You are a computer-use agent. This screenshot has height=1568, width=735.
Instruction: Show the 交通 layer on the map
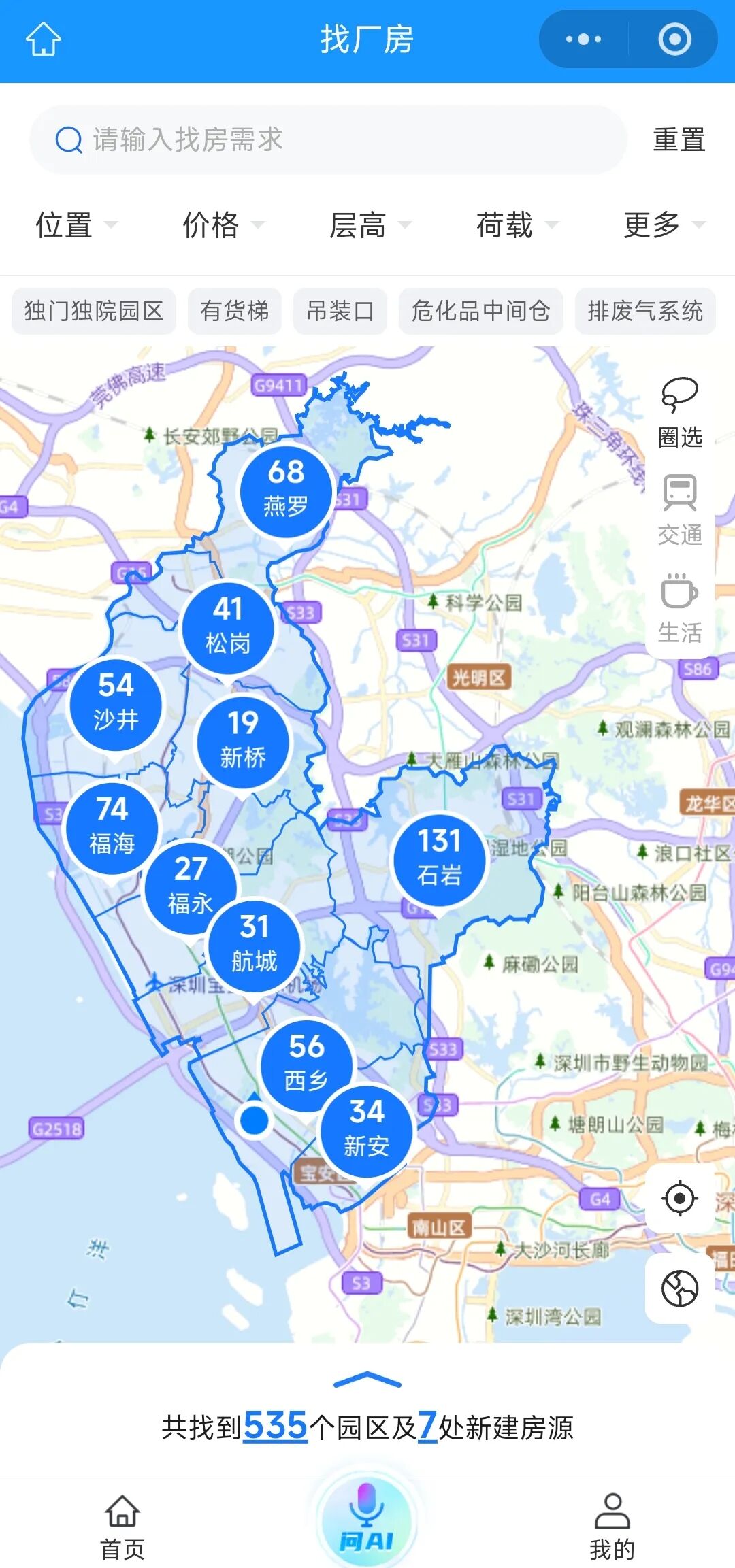680,510
